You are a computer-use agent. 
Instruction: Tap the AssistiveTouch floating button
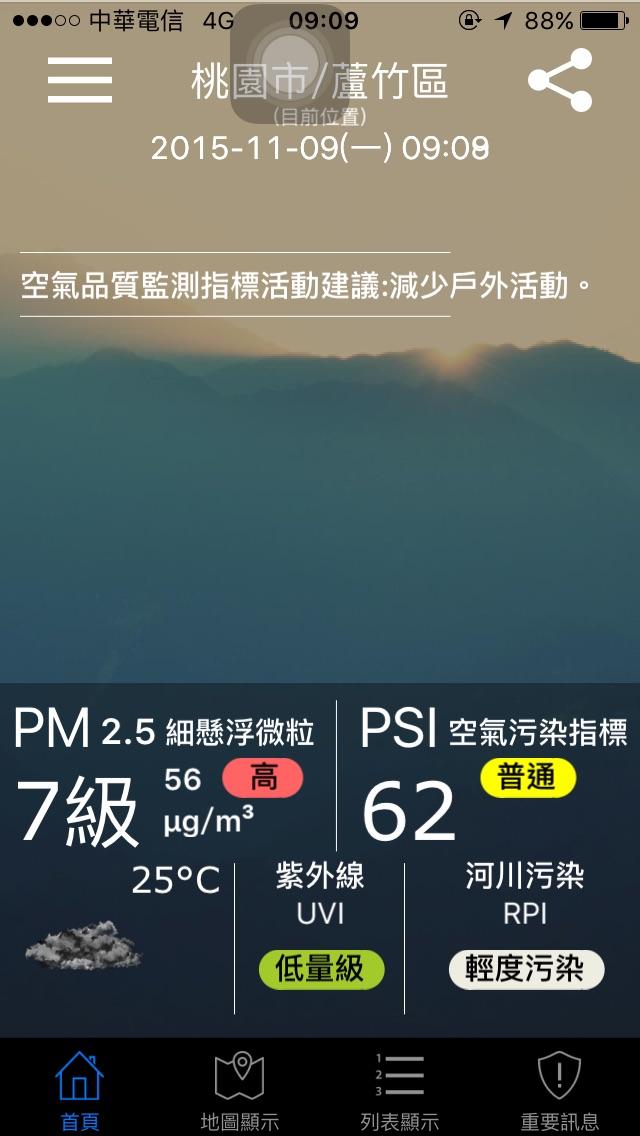point(290,62)
